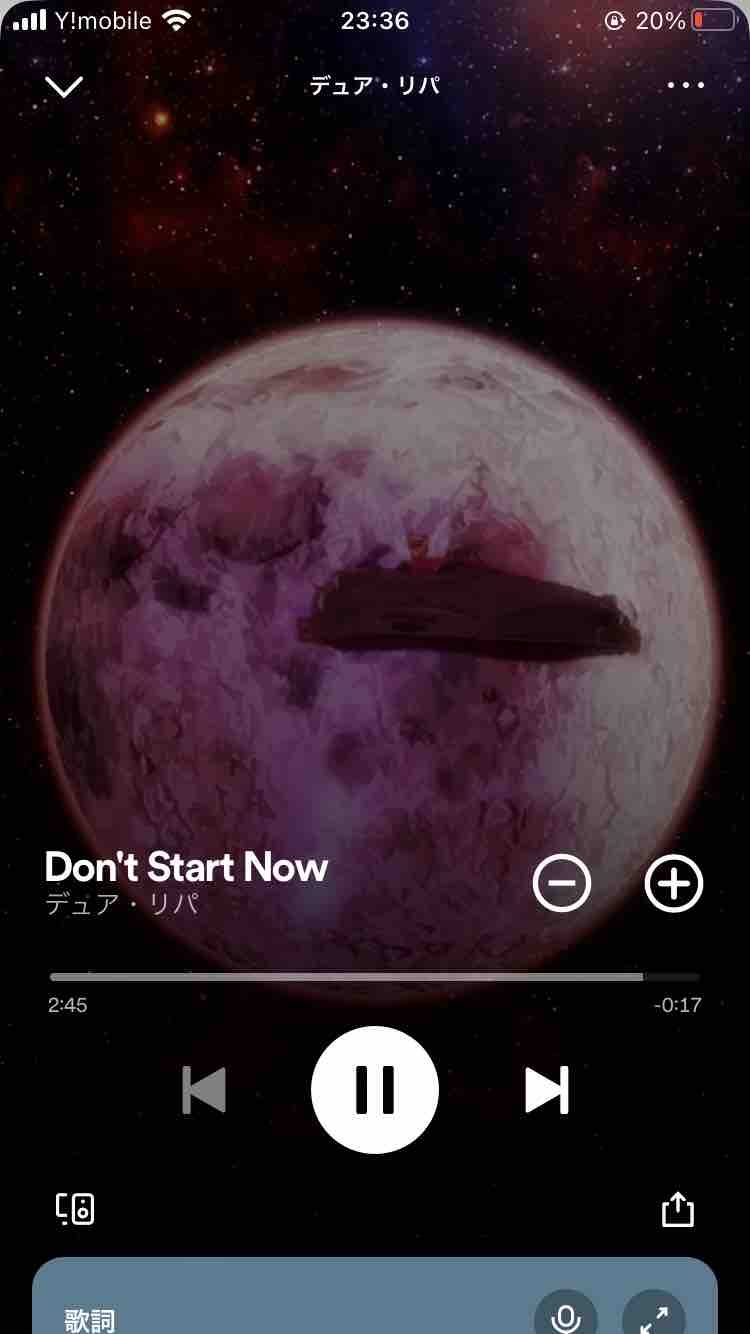Collapse the player with the down chevron
The height and width of the screenshot is (1334, 750).
click(x=64, y=87)
